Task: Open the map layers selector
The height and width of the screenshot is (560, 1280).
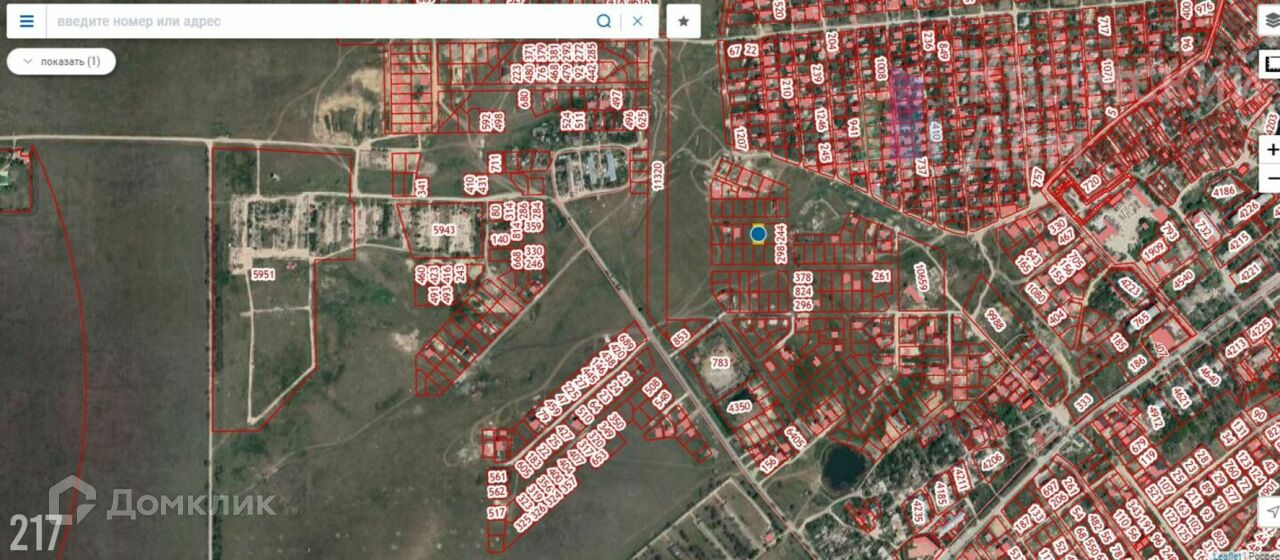Action: 1271,20
